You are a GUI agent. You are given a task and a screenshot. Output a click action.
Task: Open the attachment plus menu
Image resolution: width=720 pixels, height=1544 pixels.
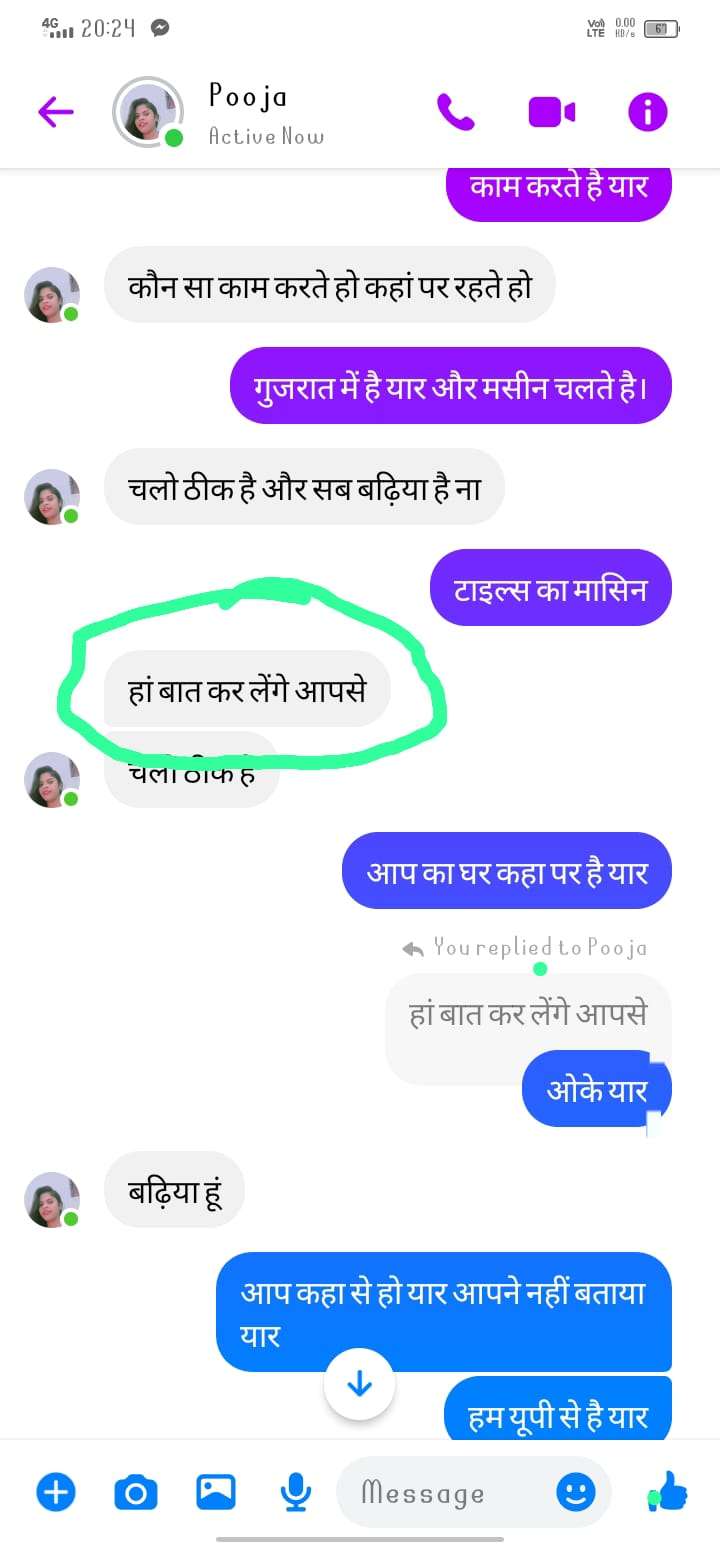[55, 1492]
